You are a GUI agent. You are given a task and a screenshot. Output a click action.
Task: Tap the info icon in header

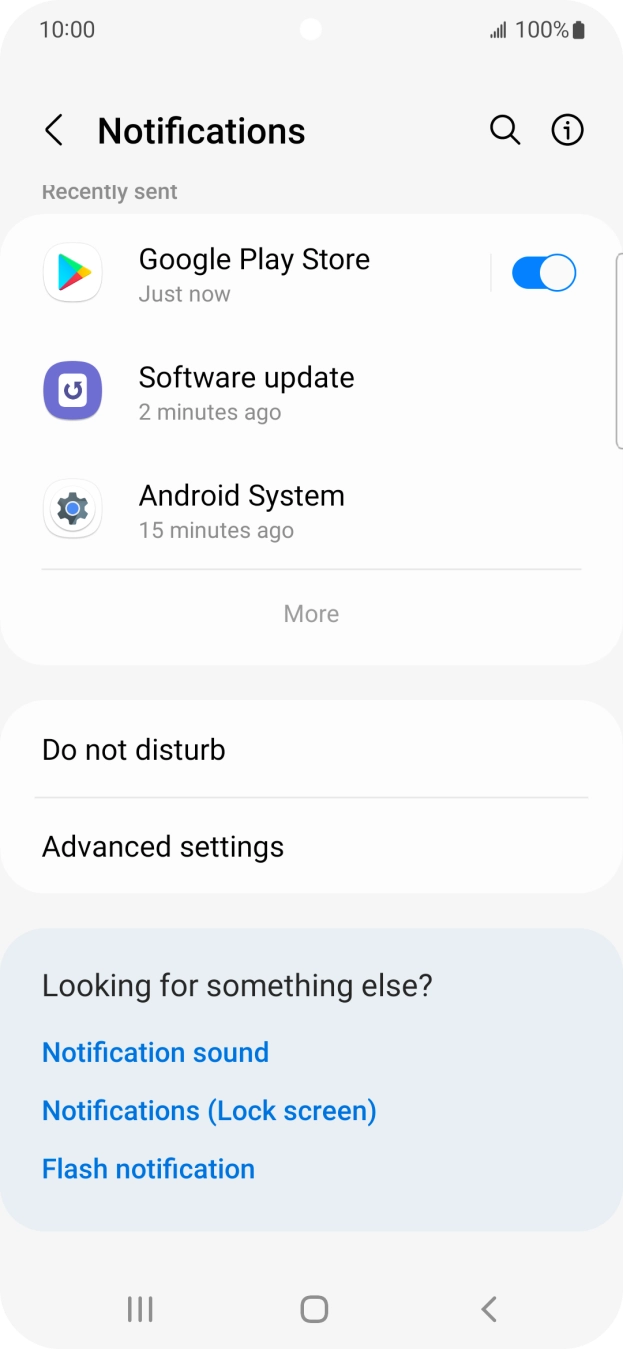point(567,130)
